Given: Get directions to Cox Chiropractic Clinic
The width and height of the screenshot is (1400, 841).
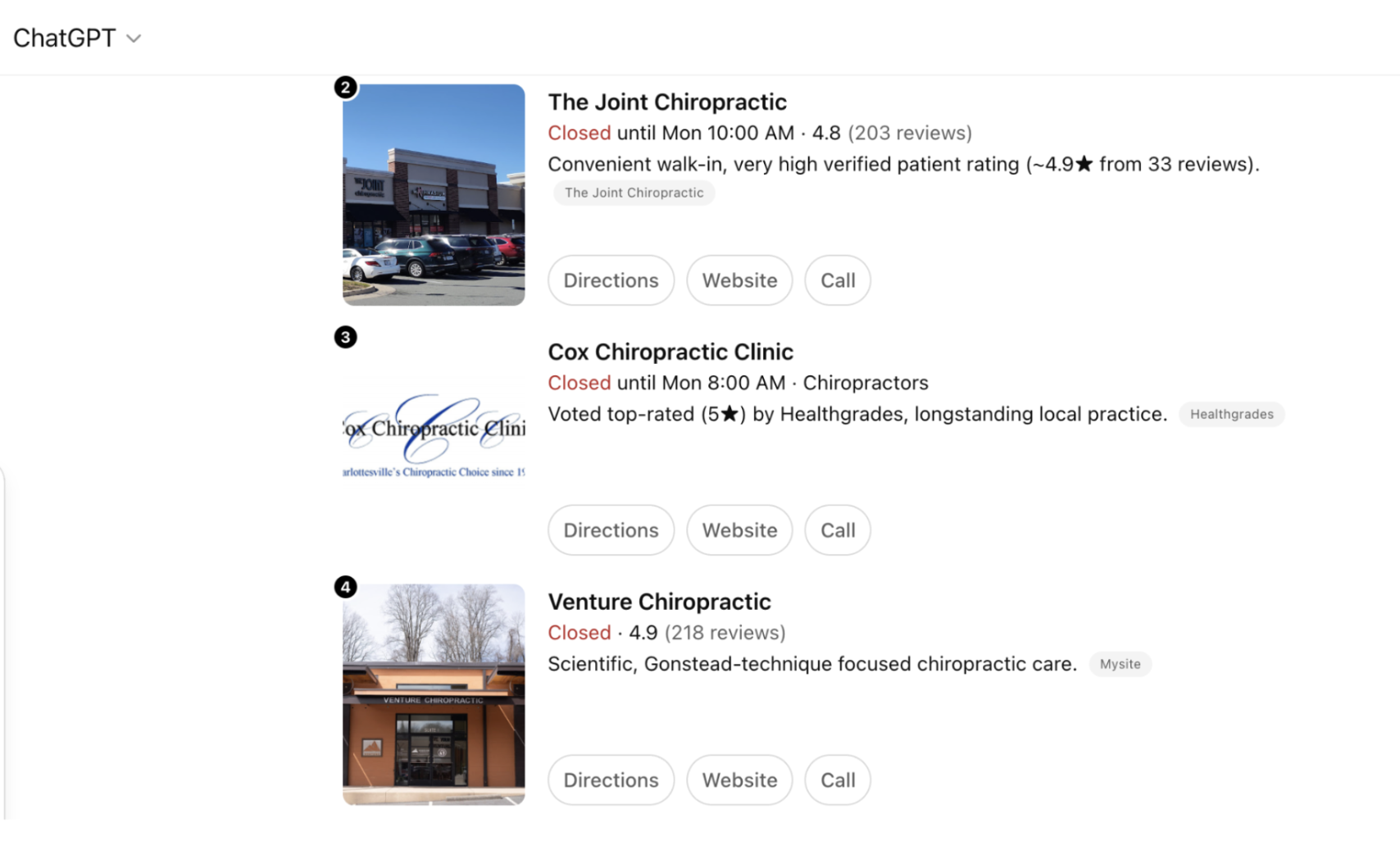Looking at the screenshot, I should coord(611,530).
